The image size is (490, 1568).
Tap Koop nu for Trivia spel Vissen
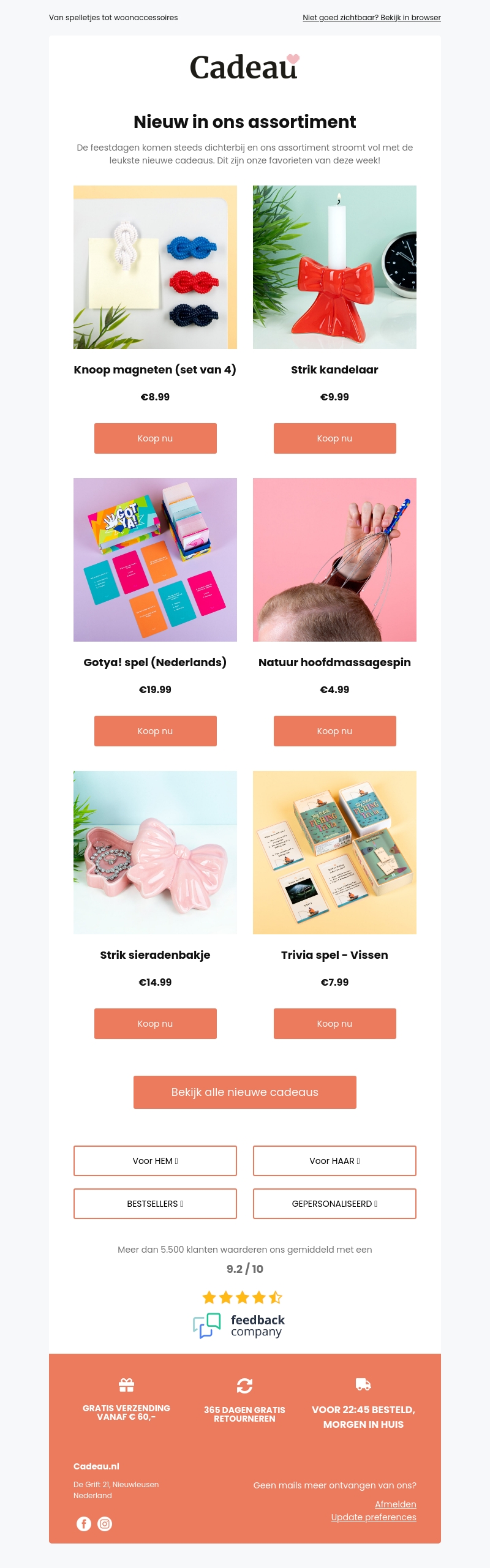334,1024
